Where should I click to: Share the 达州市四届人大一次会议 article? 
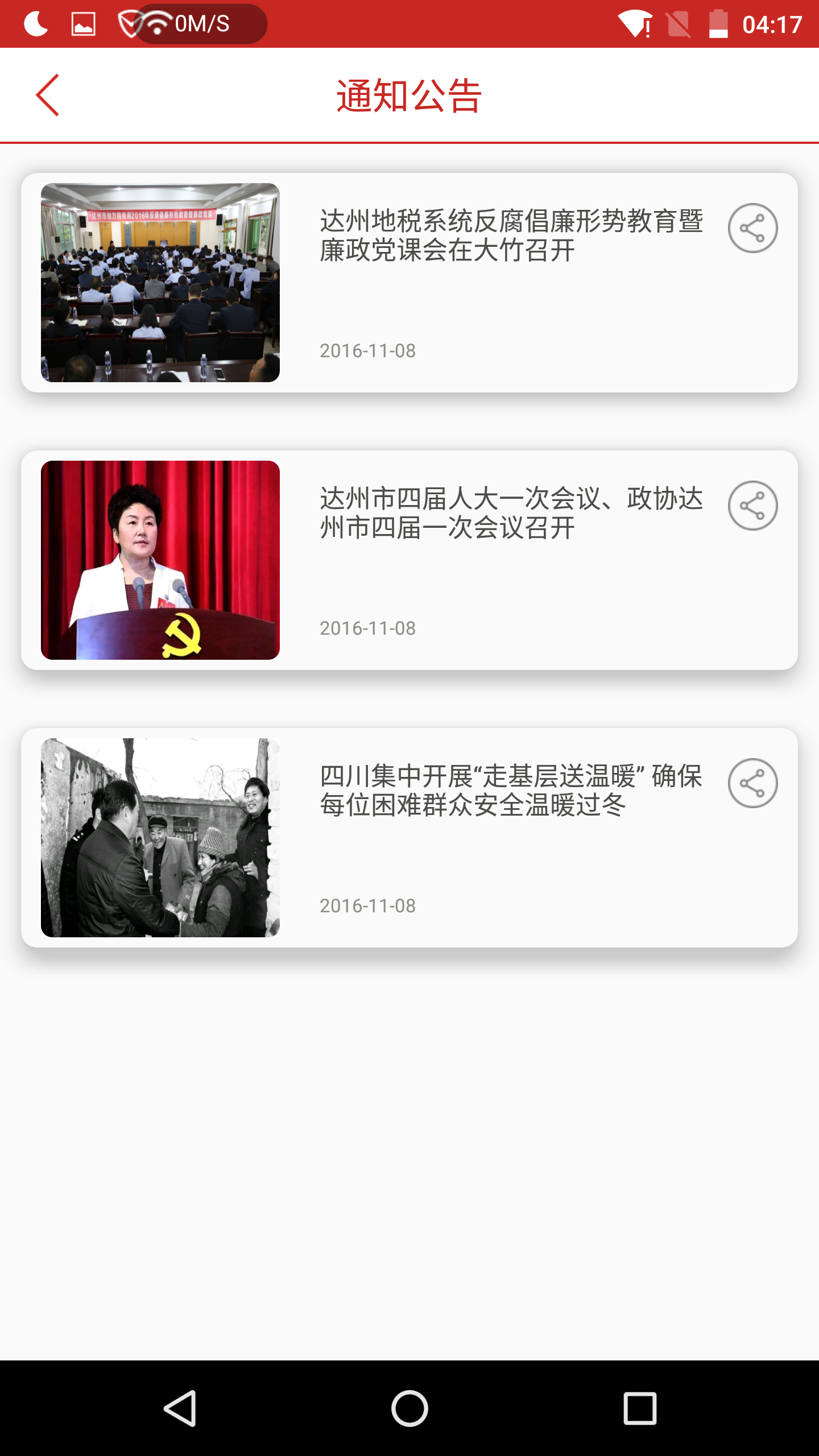[752, 506]
